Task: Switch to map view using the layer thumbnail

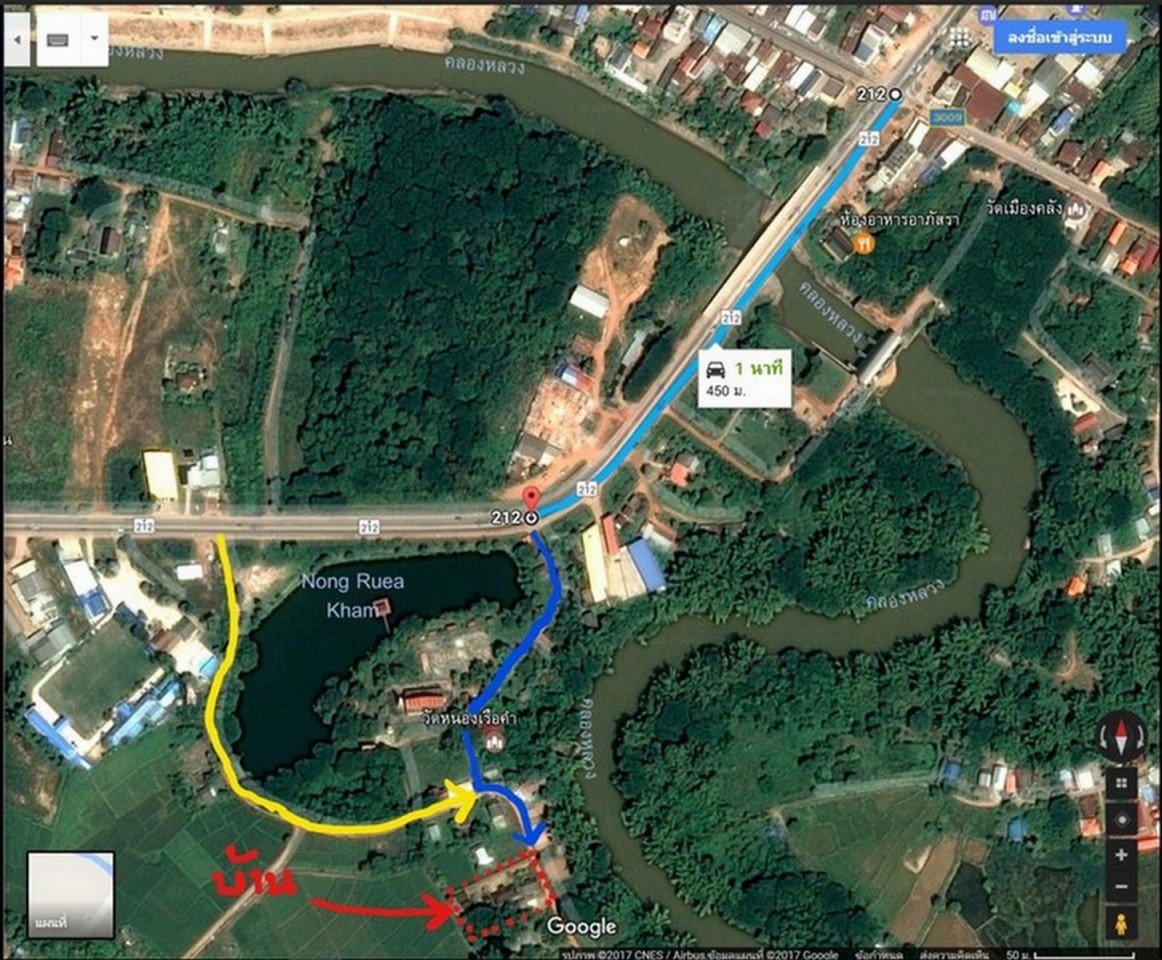Action: [x=70, y=894]
